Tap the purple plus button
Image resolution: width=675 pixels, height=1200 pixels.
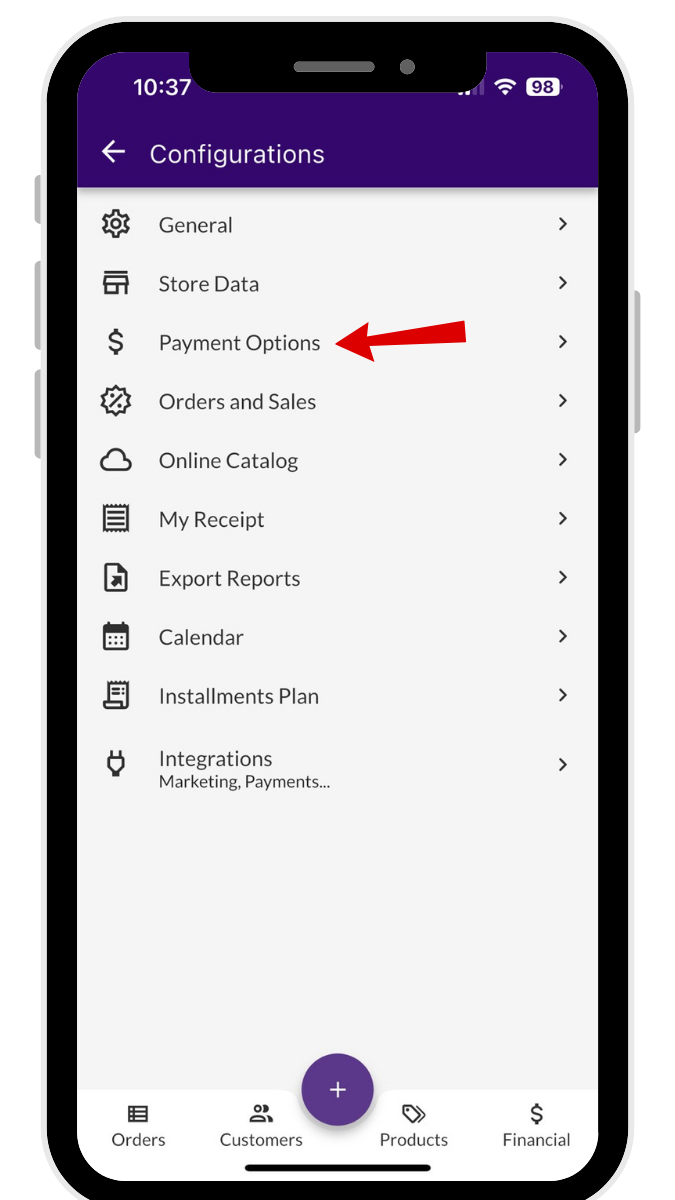[337, 1090]
